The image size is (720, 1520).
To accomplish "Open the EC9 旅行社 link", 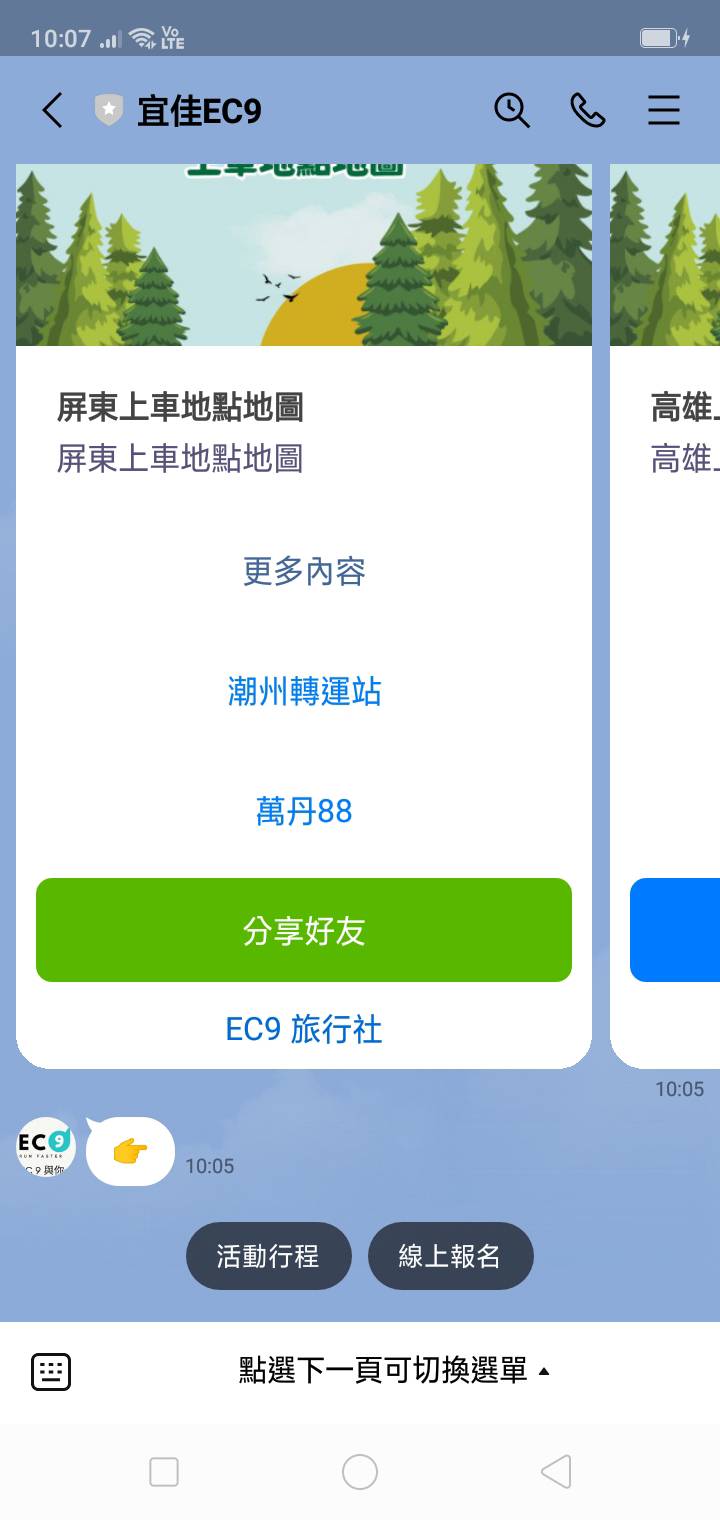I will pyautogui.click(x=303, y=1030).
